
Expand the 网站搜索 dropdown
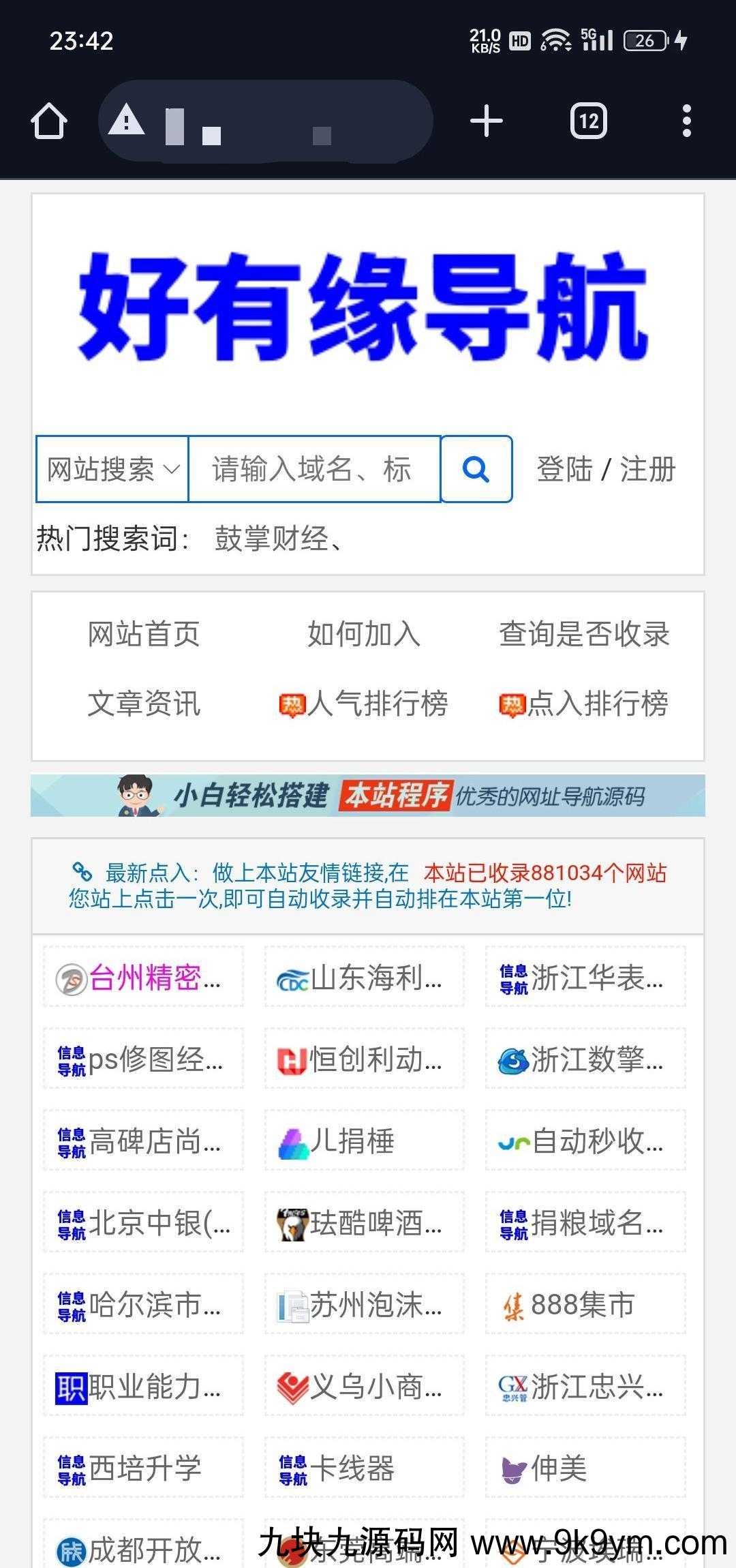coord(112,469)
